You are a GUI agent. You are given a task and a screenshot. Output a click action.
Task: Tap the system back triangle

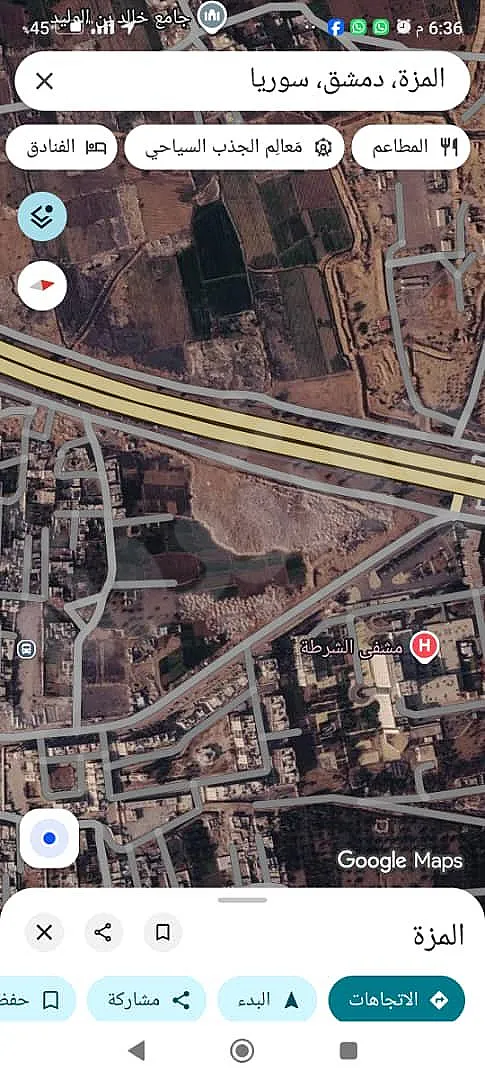coord(137,1050)
